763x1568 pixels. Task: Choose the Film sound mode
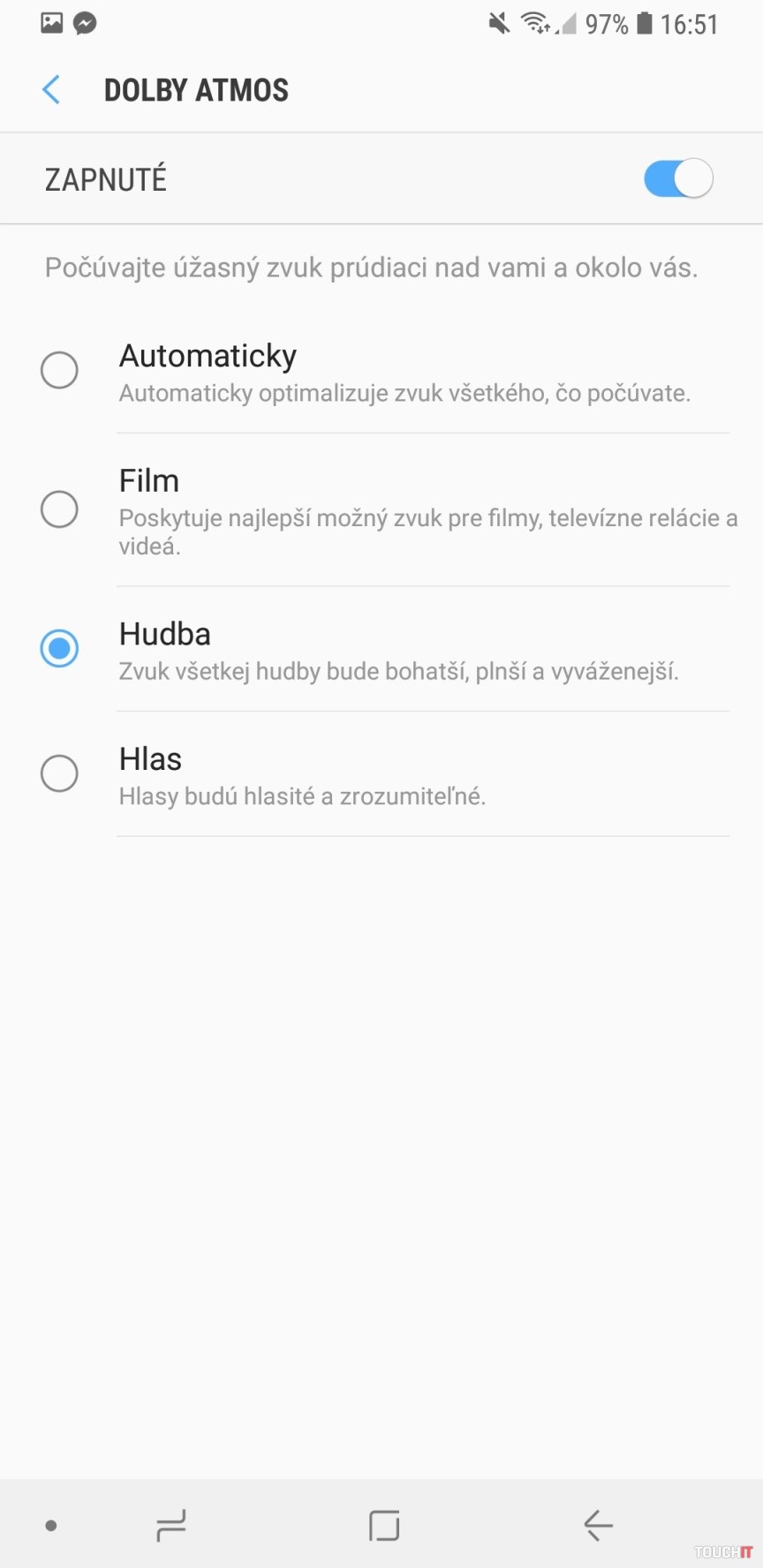(x=59, y=509)
